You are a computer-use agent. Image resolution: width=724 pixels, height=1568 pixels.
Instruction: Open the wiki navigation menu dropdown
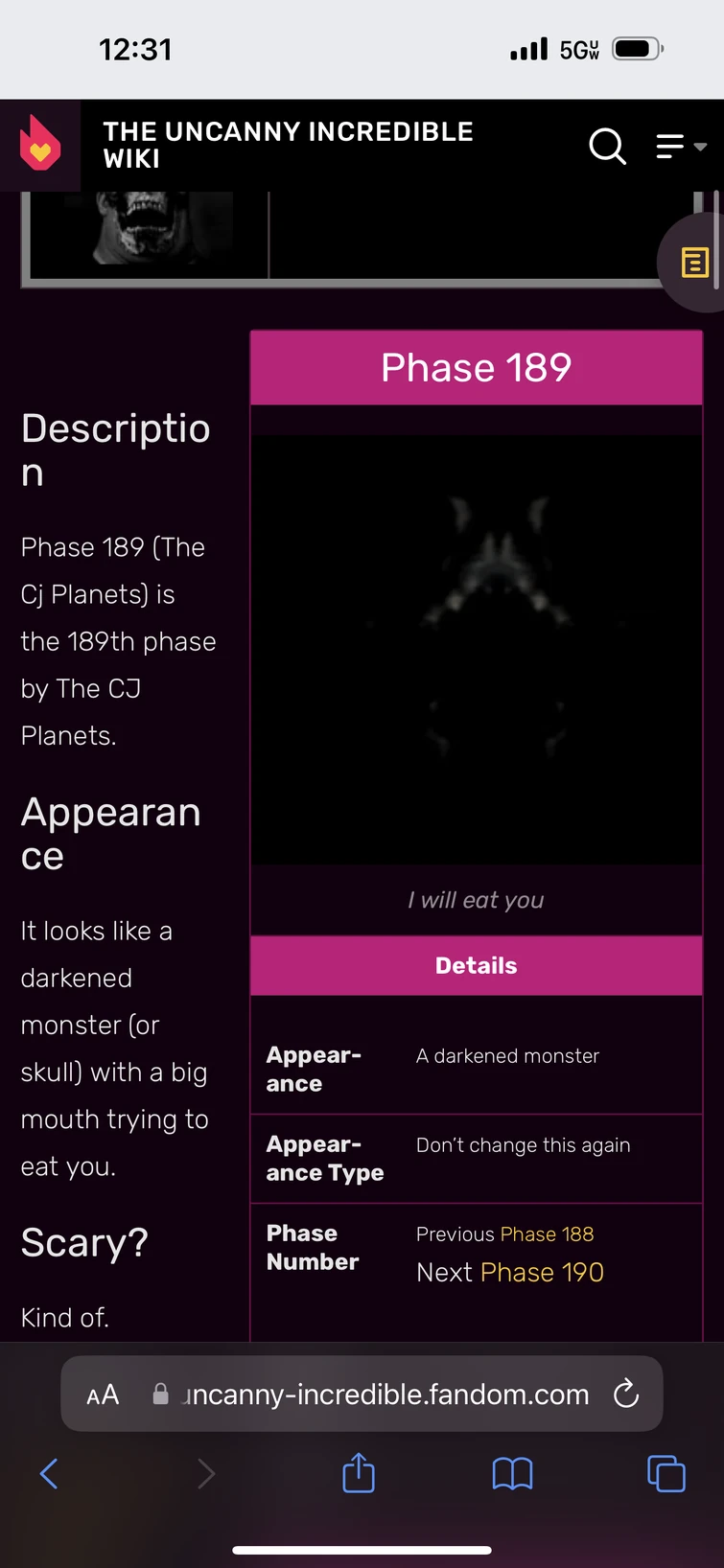tap(681, 147)
